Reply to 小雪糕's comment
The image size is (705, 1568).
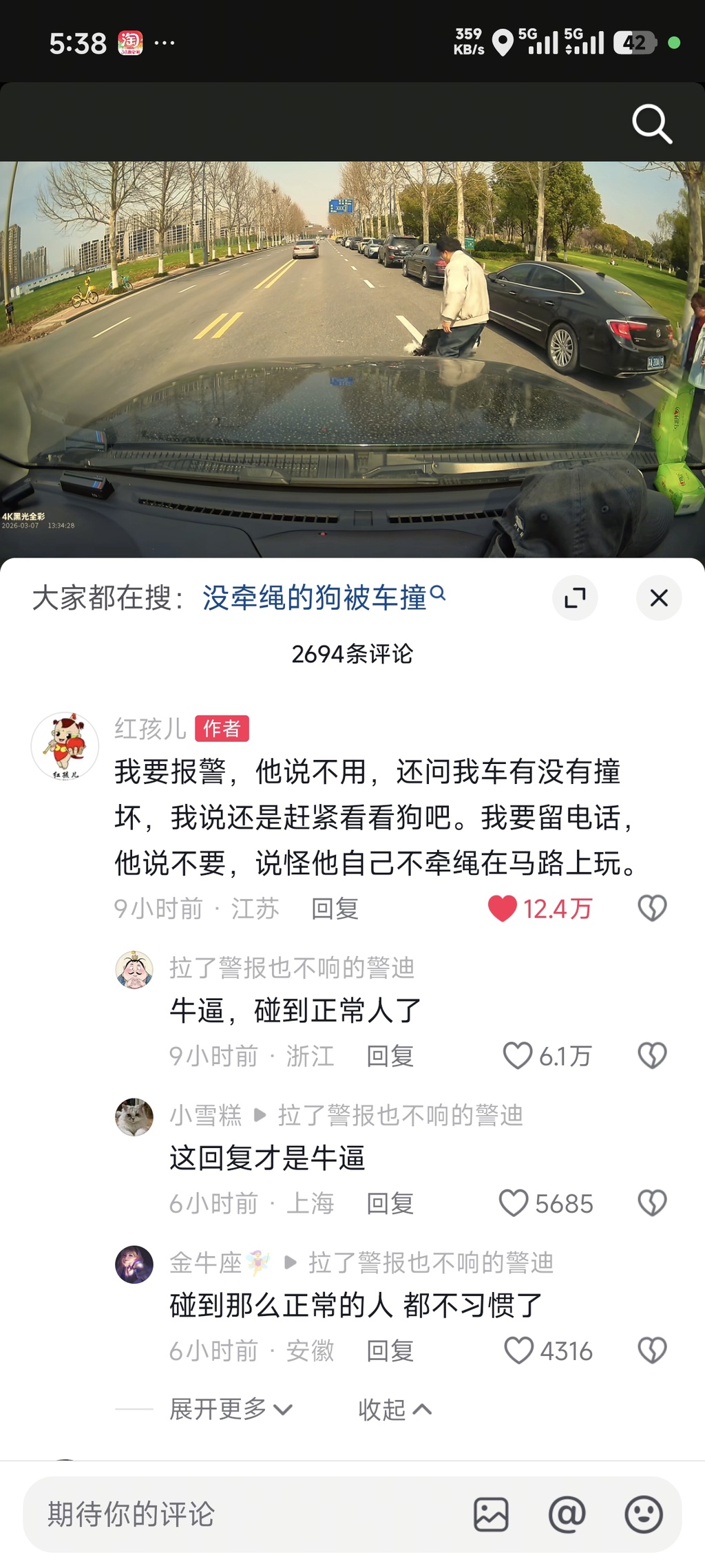coord(390,1203)
